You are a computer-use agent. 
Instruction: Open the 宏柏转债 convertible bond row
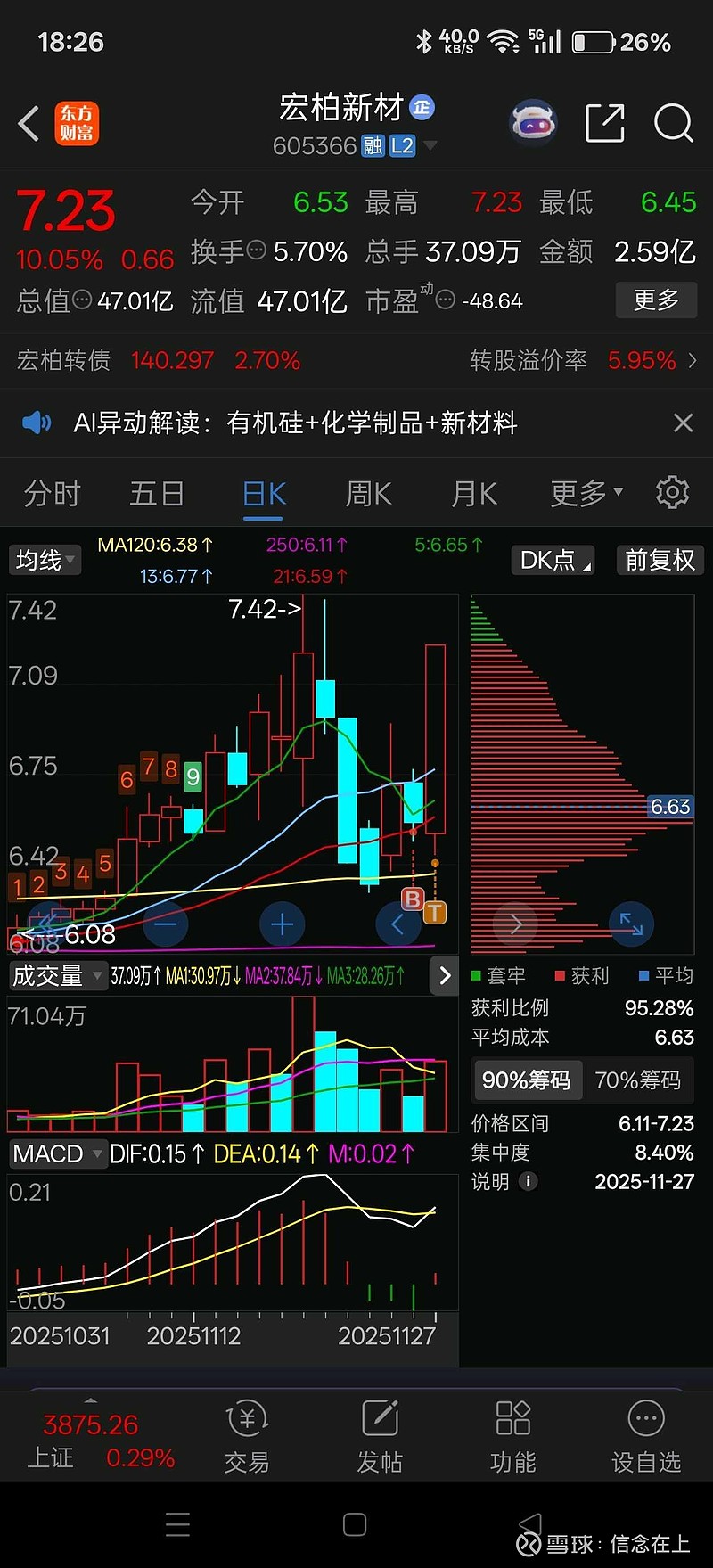(356, 360)
